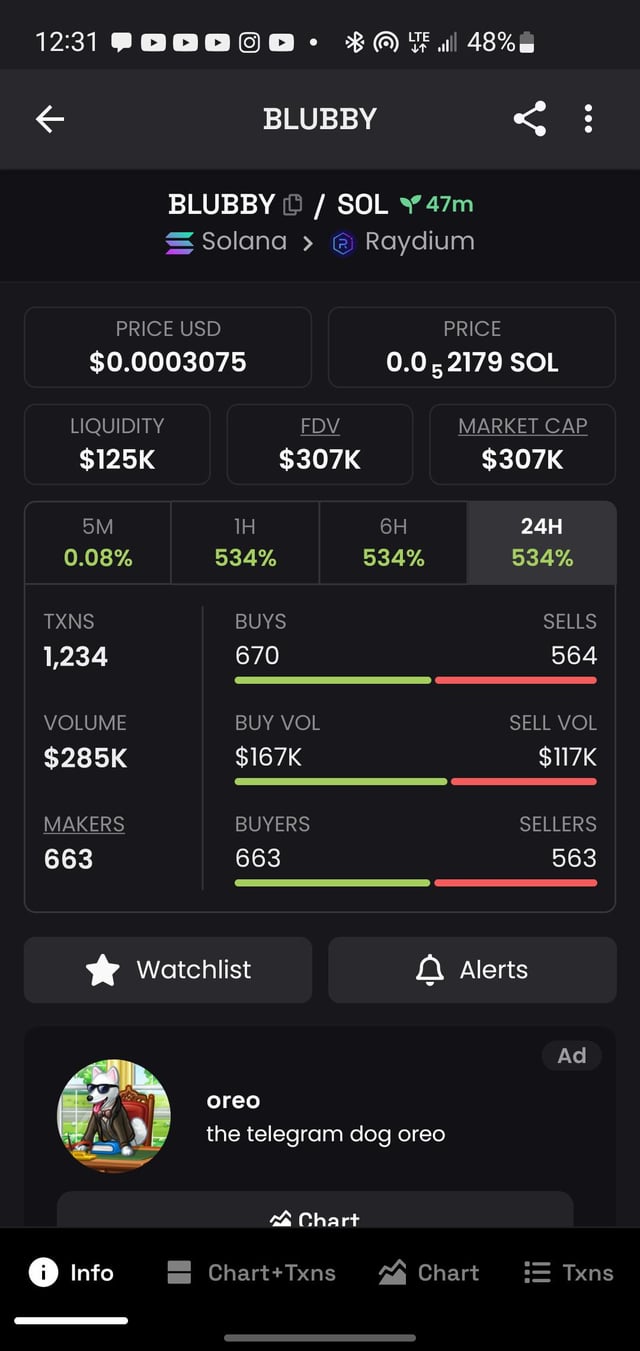Go back using the arrow icon
The image size is (640, 1351).
50,119
